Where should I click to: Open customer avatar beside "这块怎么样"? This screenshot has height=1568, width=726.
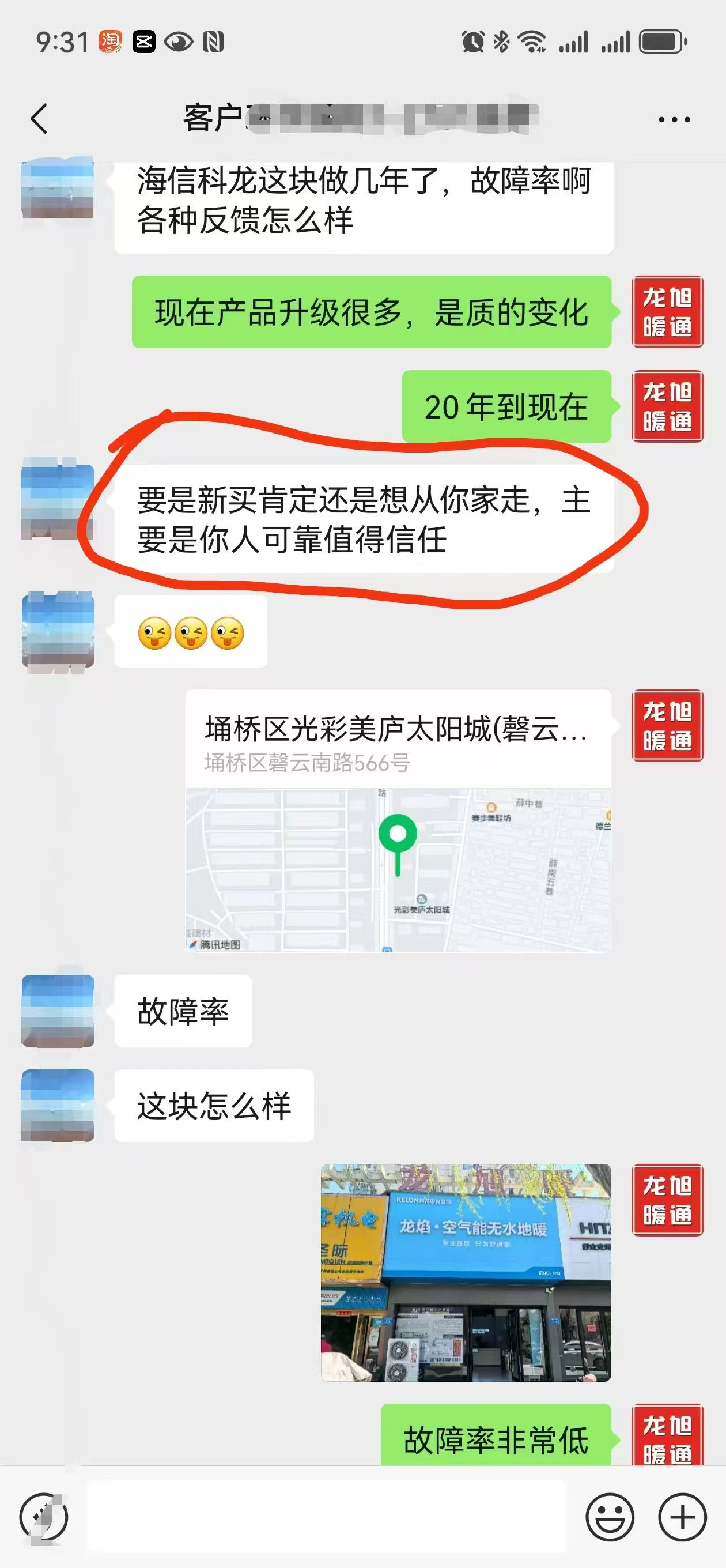pyautogui.click(x=58, y=1105)
